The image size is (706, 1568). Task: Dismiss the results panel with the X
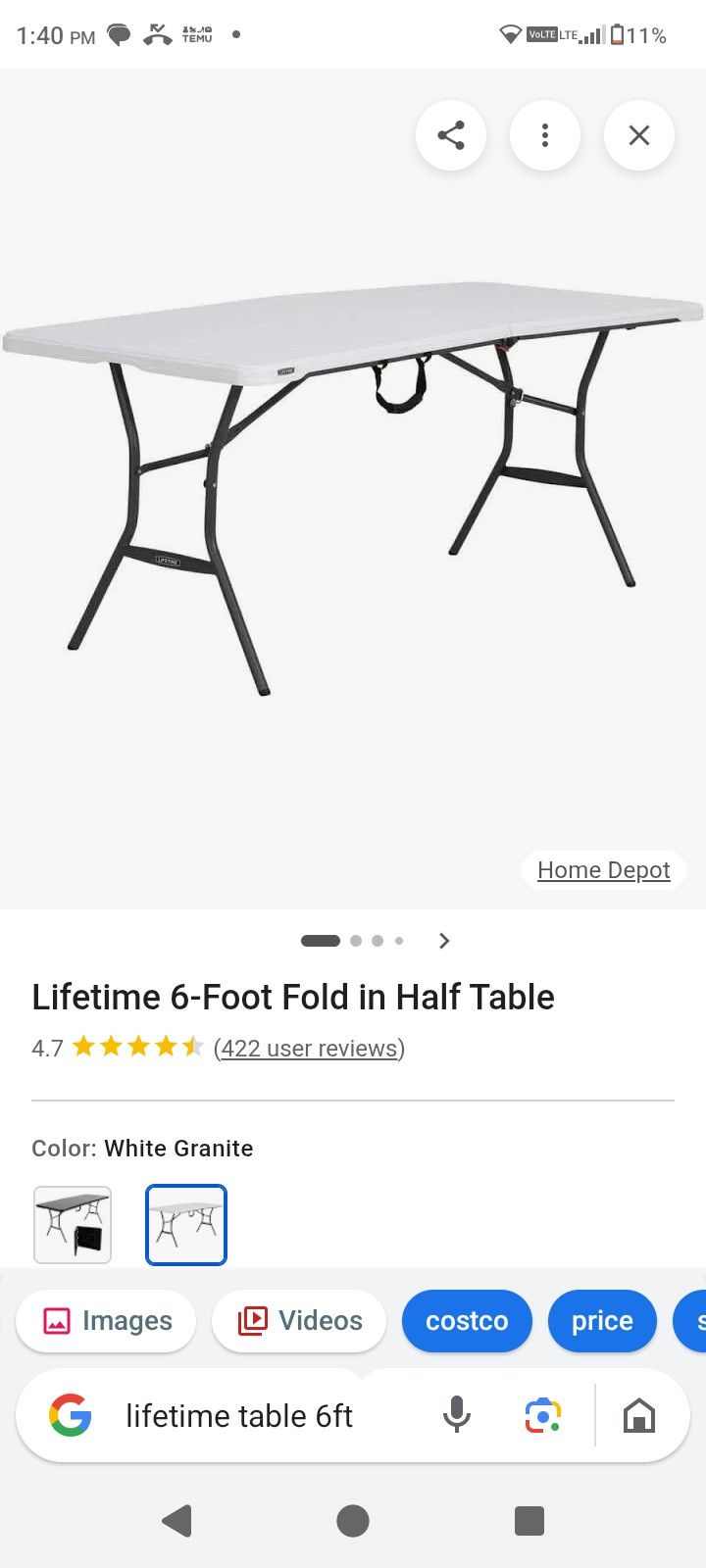[x=639, y=135]
